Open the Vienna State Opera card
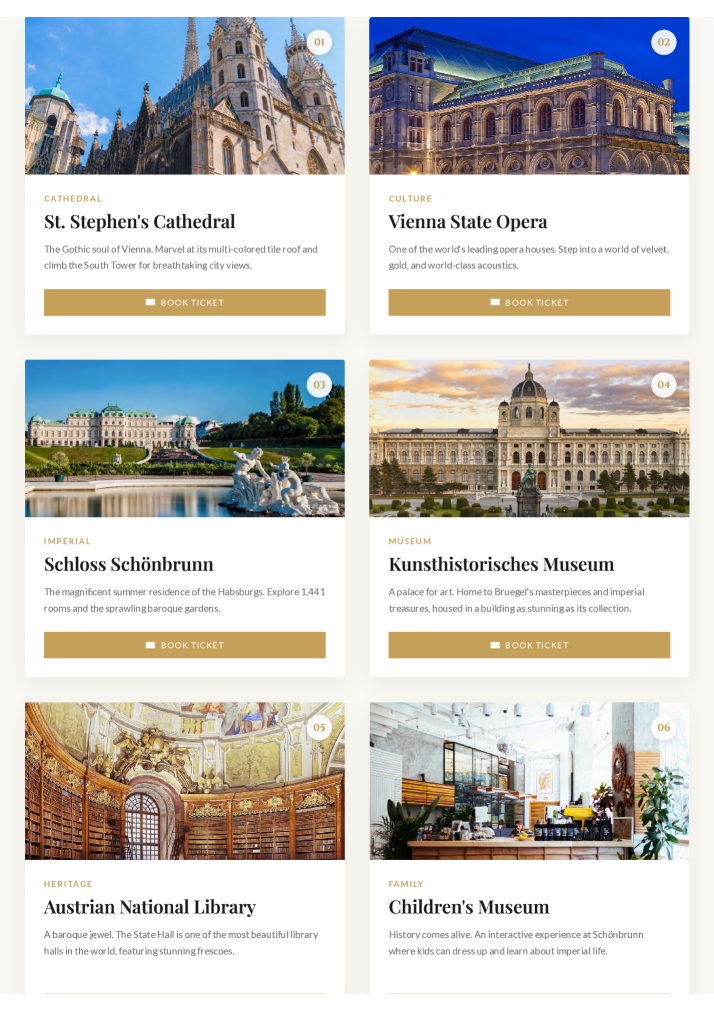Image resolution: width=714 pixels, height=1010 pixels. point(467,222)
